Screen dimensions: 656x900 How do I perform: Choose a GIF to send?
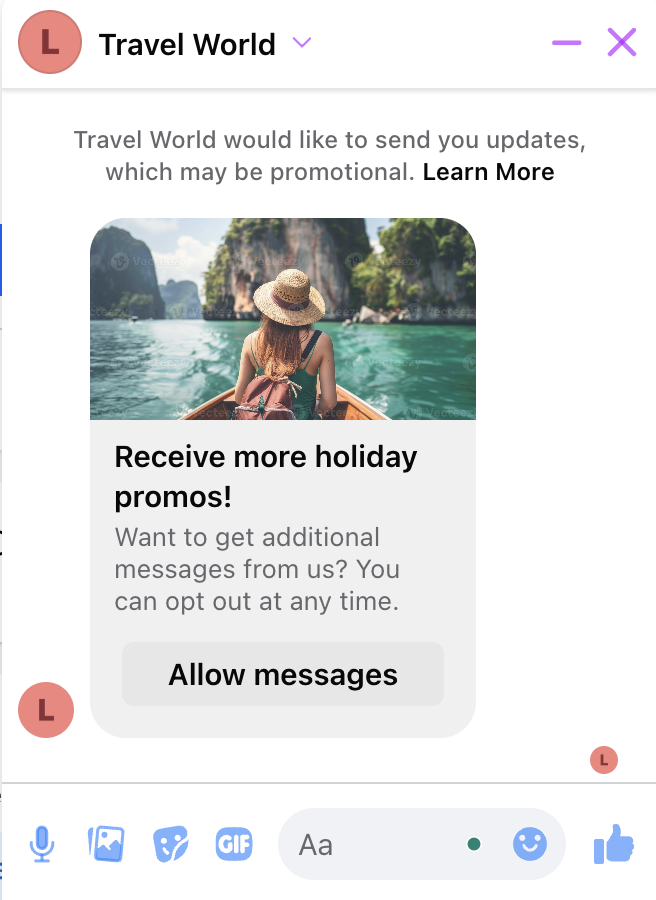point(234,845)
